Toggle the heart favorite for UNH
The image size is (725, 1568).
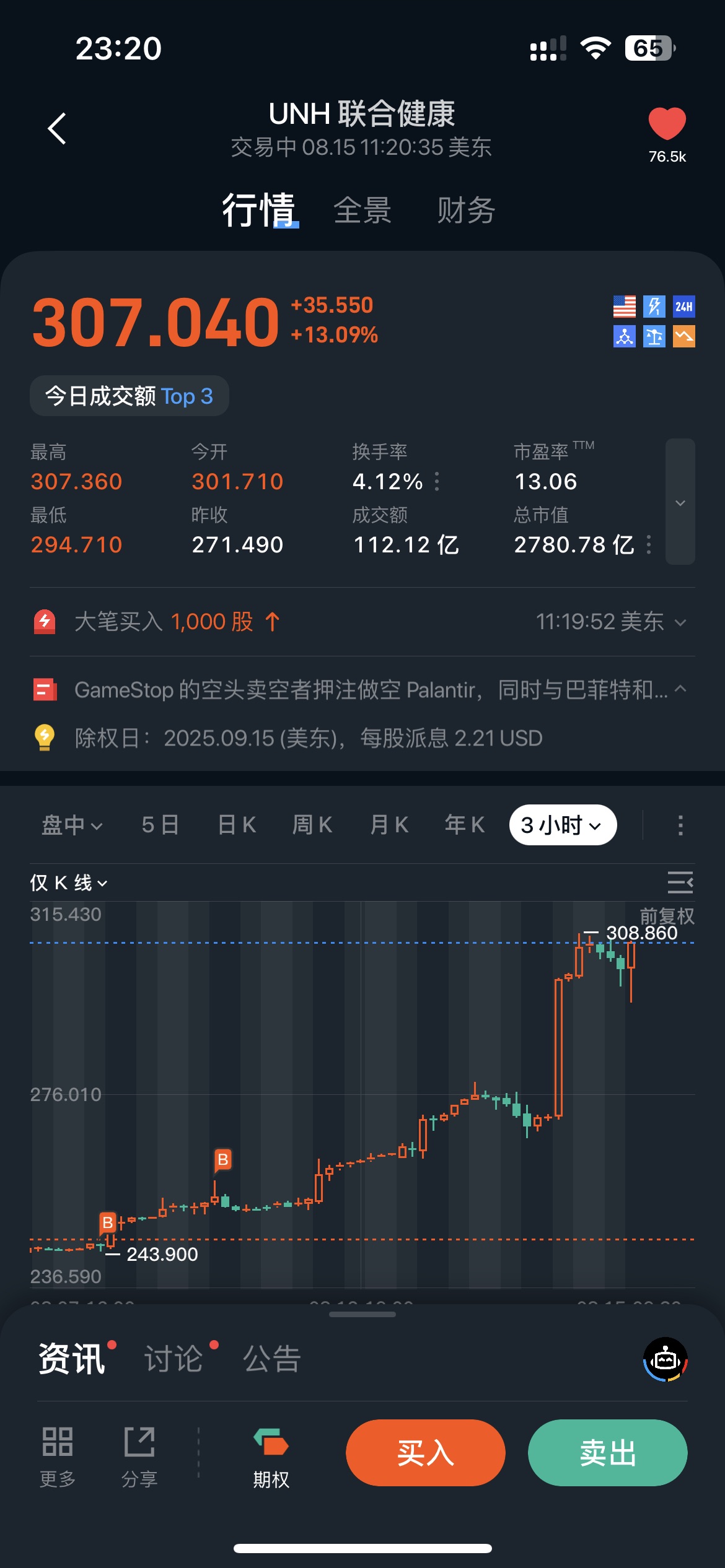pos(667,124)
